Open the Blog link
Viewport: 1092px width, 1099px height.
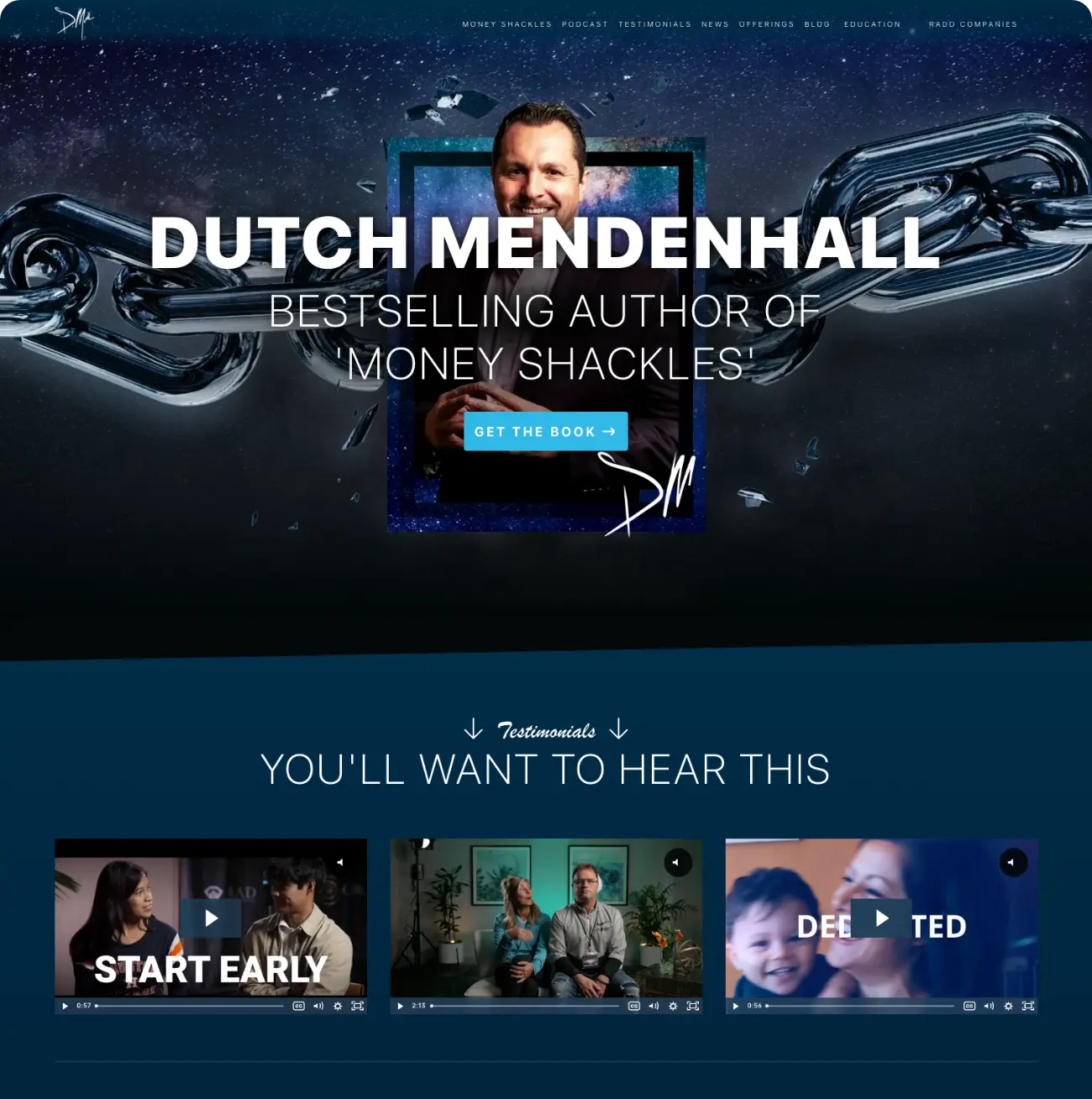tap(816, 24)
